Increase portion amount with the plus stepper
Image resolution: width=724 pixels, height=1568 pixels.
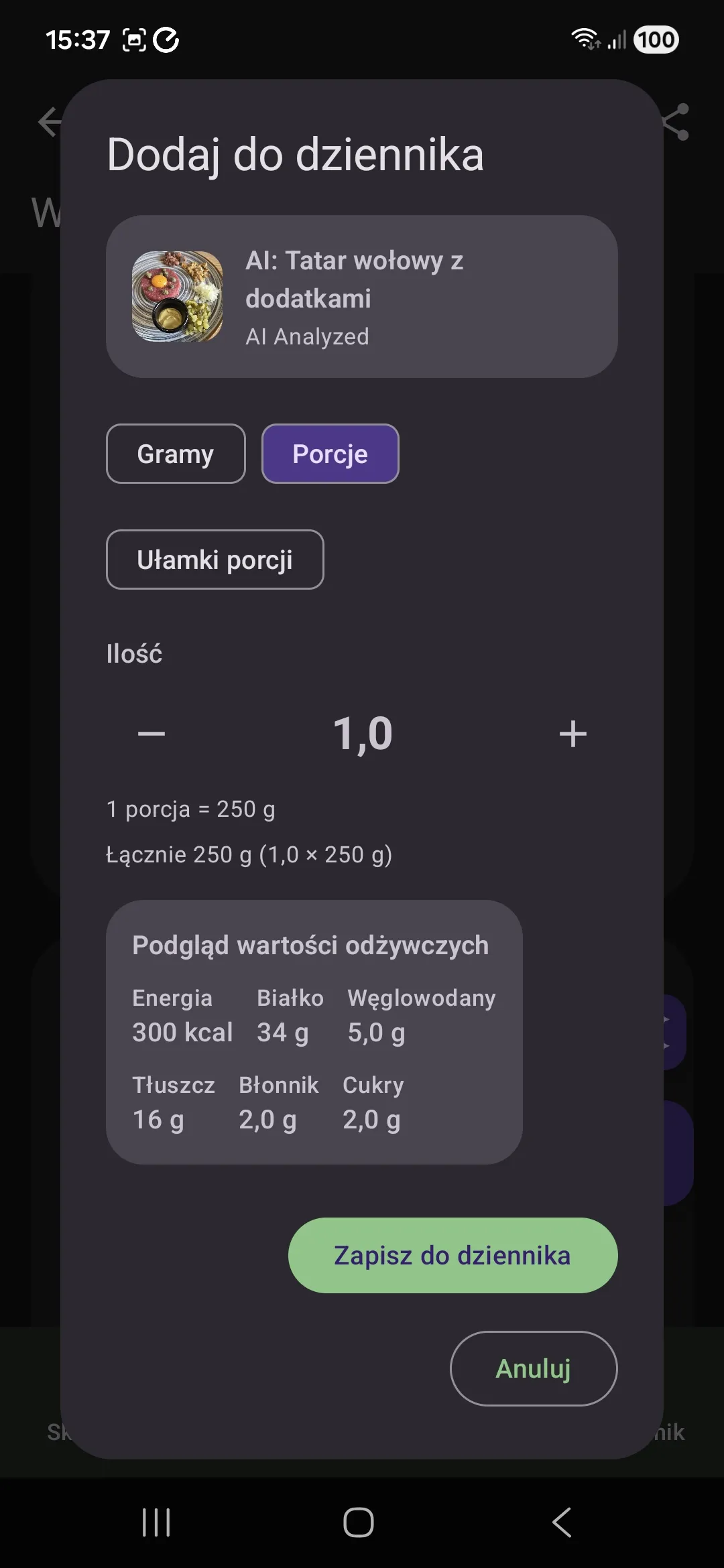click(x=573, y=733)
